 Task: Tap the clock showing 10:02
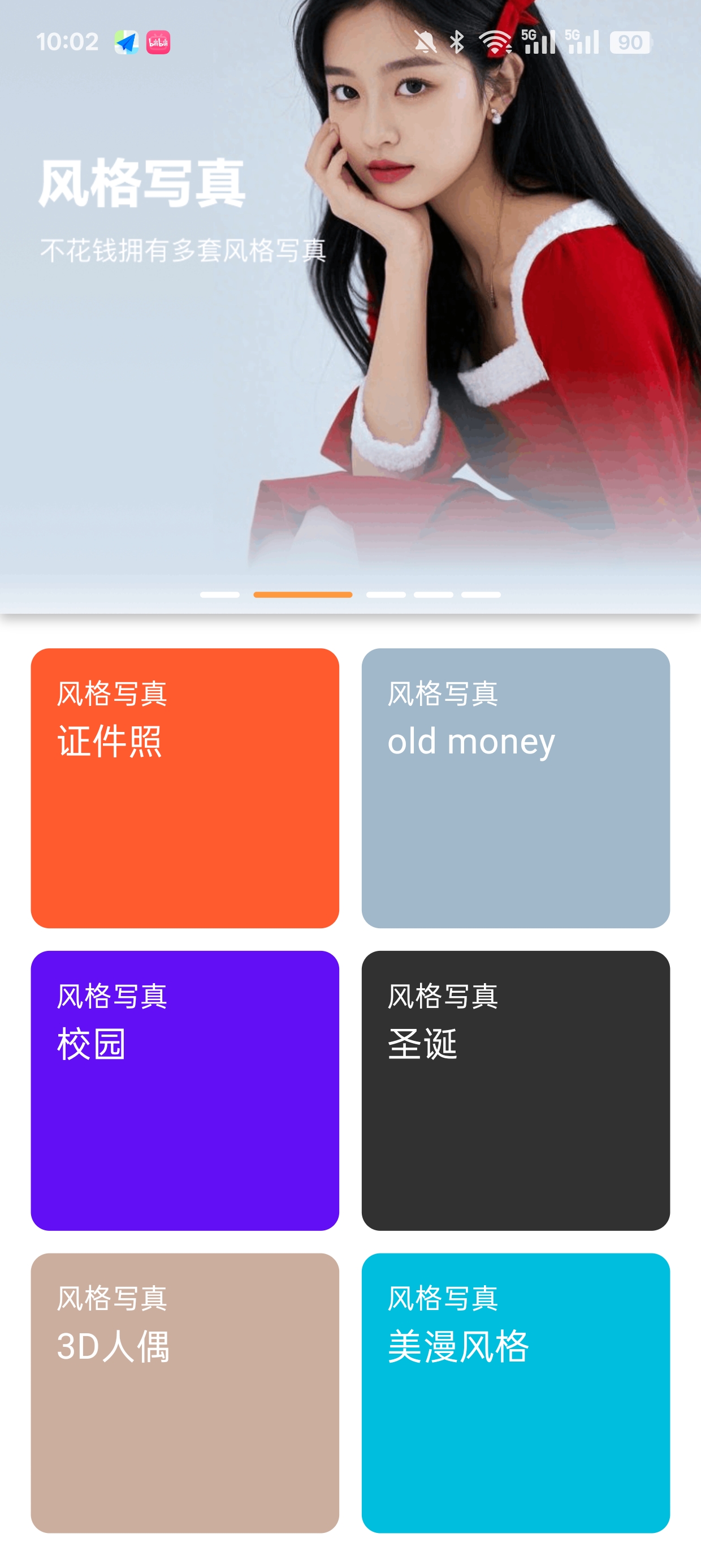coord(67,41)
